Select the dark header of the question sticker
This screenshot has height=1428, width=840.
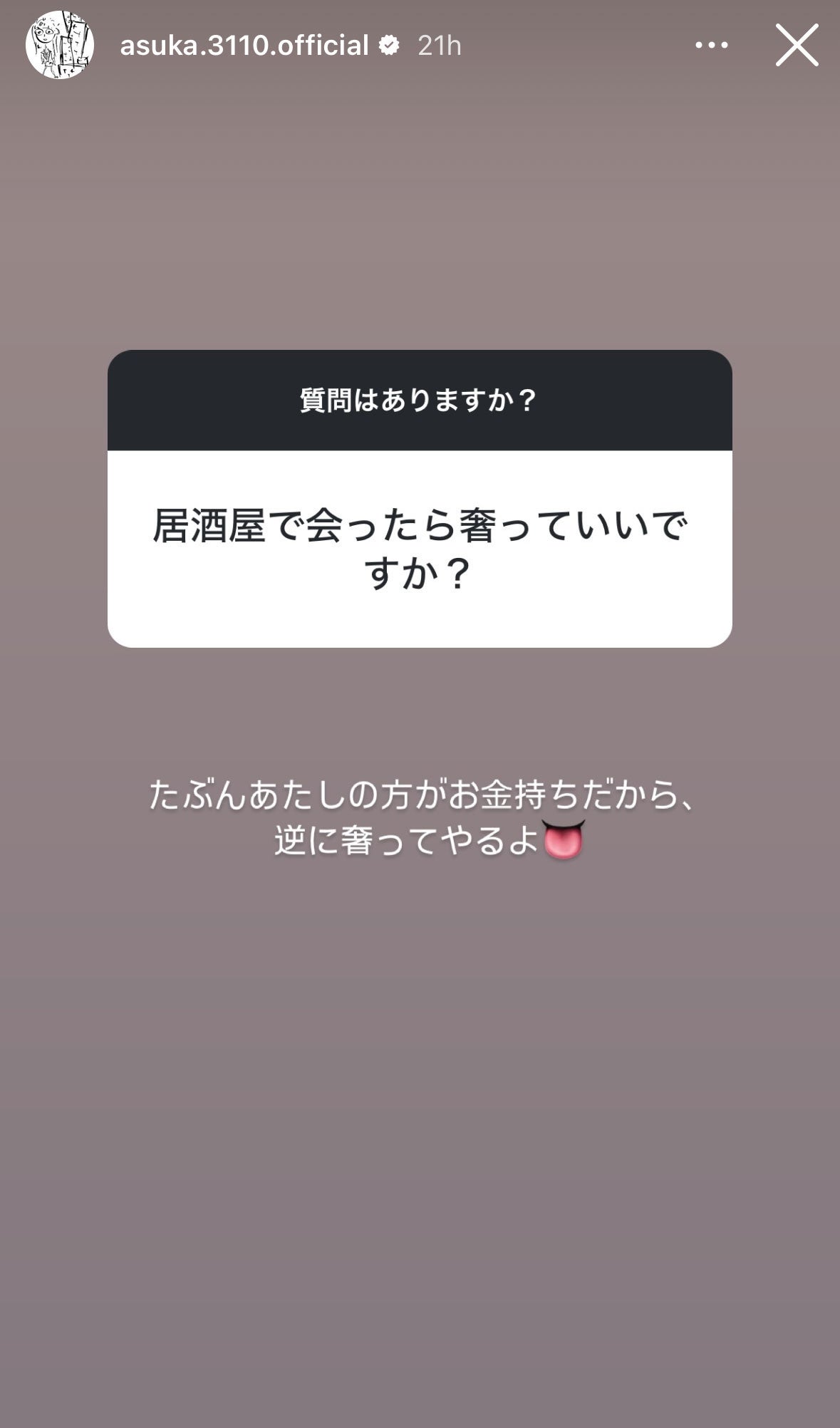point(420,399)
